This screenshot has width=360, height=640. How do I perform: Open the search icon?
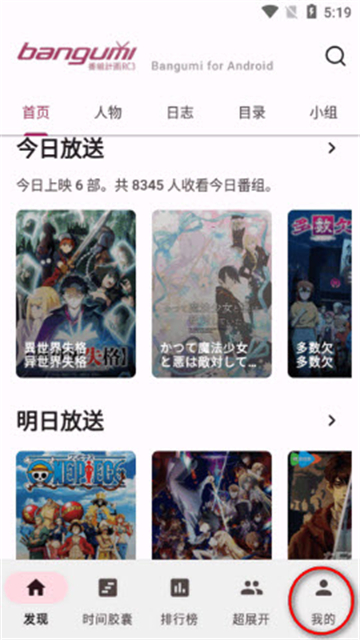335,56
